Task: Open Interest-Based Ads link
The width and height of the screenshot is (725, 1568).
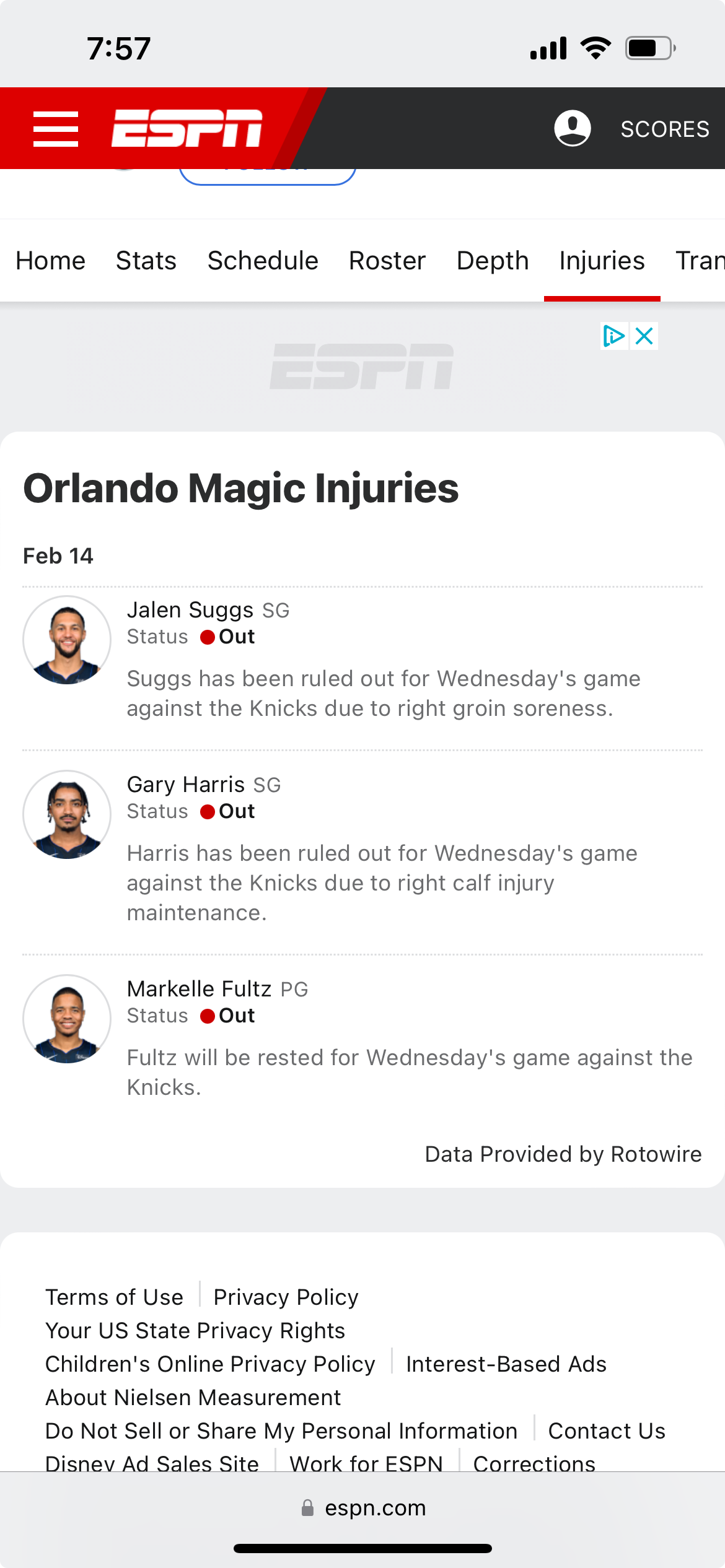Action: (x=506, y=1364)
